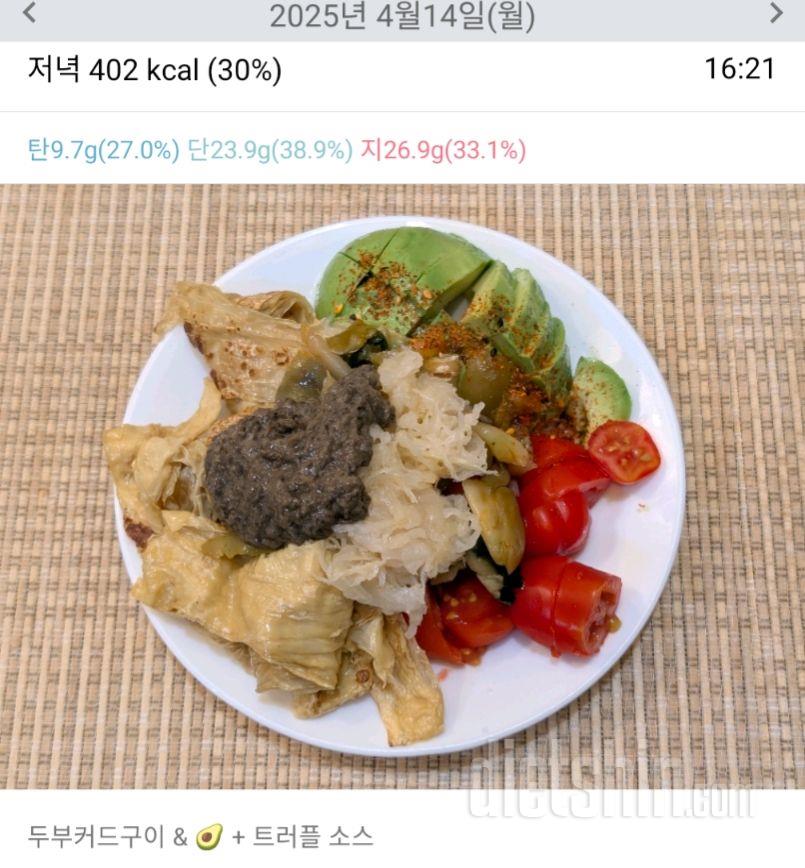Open the dinner meal photo
Screen dimensions: 805x868
tap(402, 485)
